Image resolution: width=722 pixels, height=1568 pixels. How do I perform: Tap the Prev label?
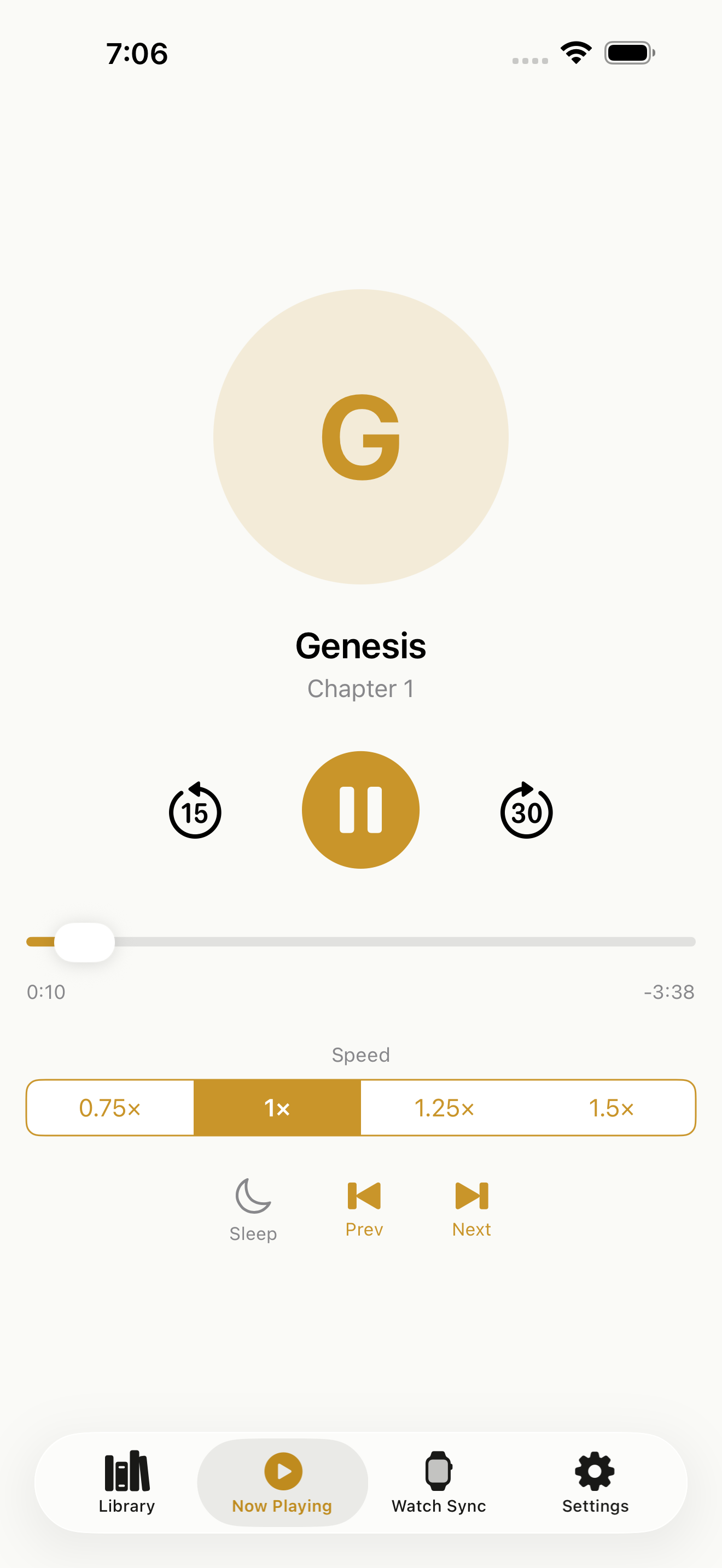[363, 1228]
